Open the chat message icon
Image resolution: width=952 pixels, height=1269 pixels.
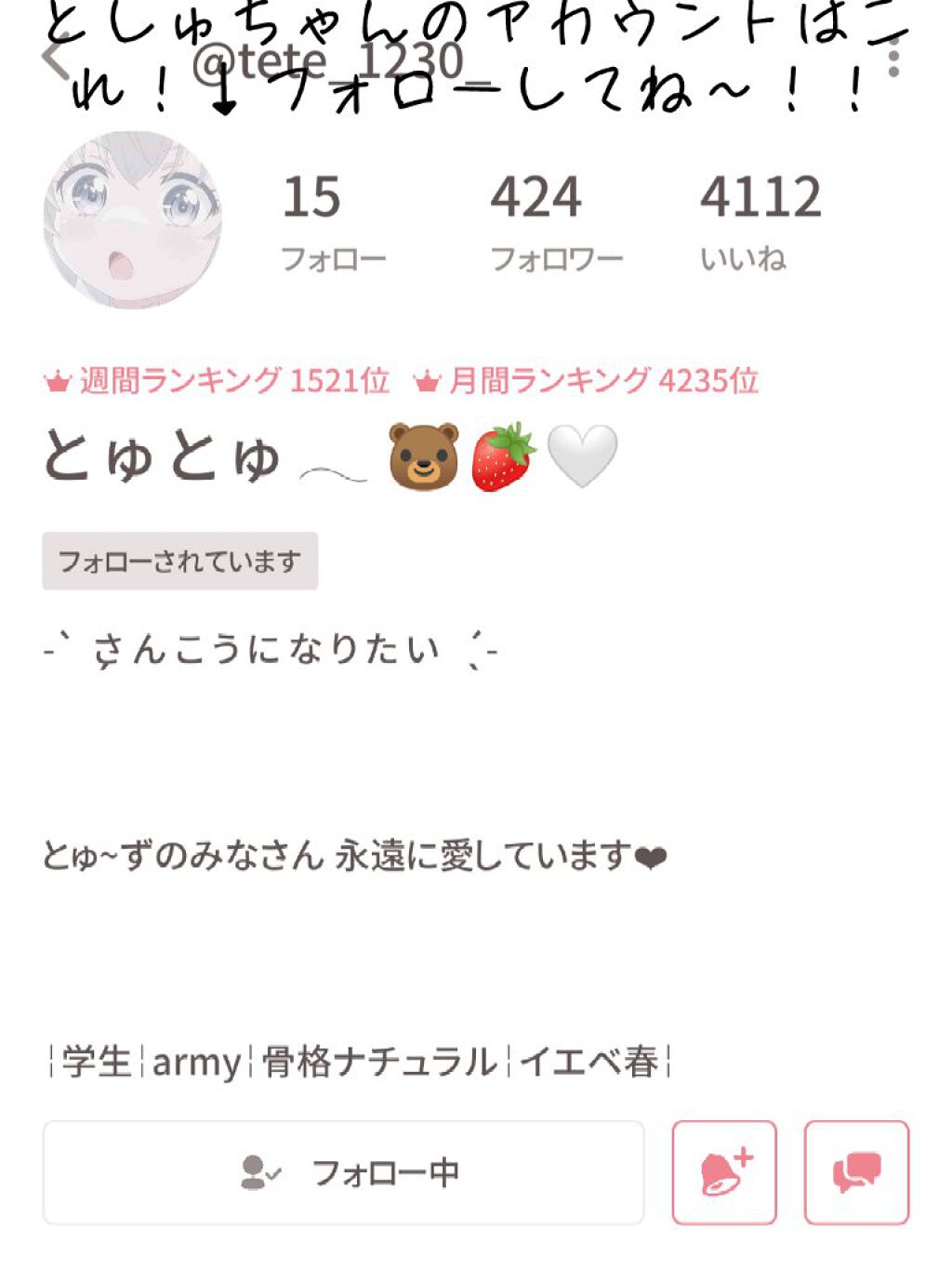(858, 1173)
